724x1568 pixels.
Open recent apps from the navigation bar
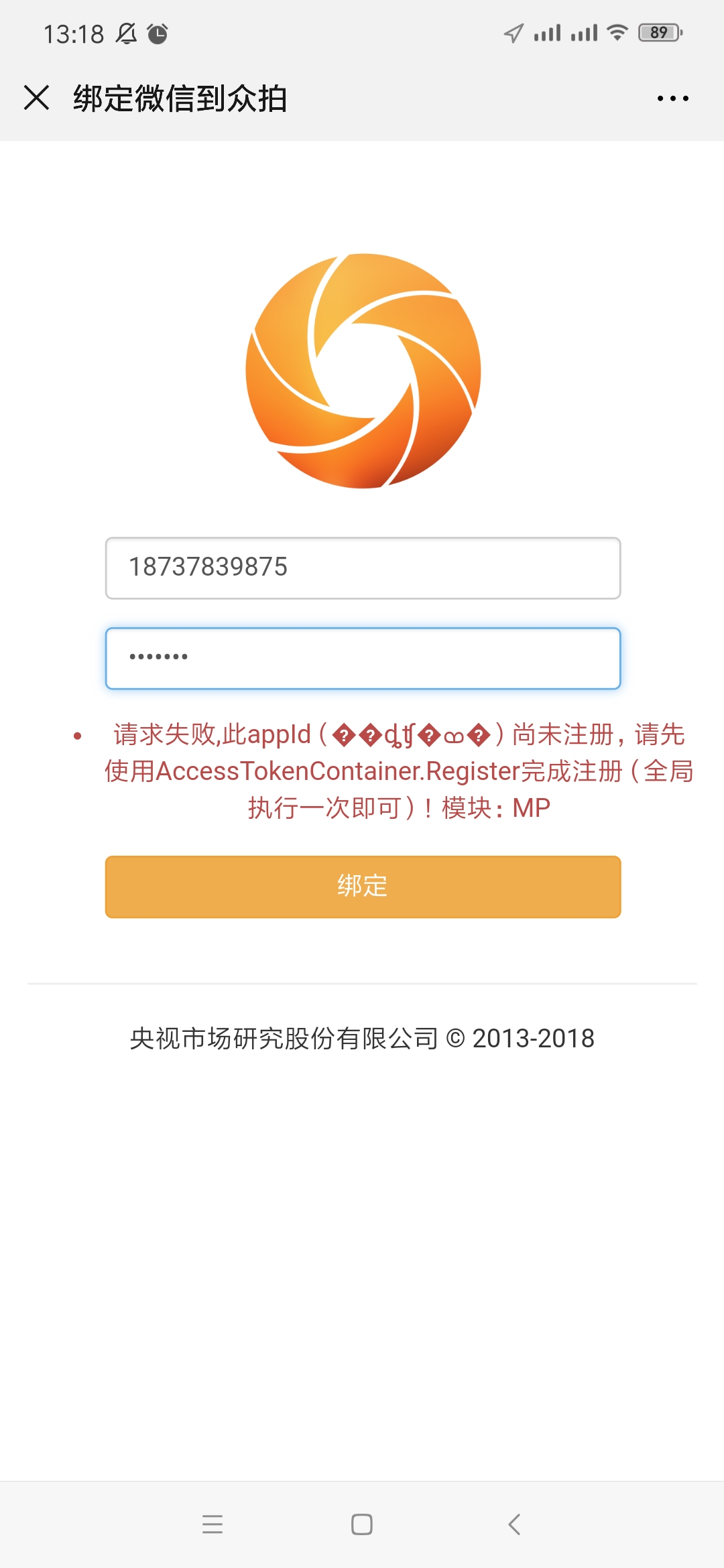213,1524
